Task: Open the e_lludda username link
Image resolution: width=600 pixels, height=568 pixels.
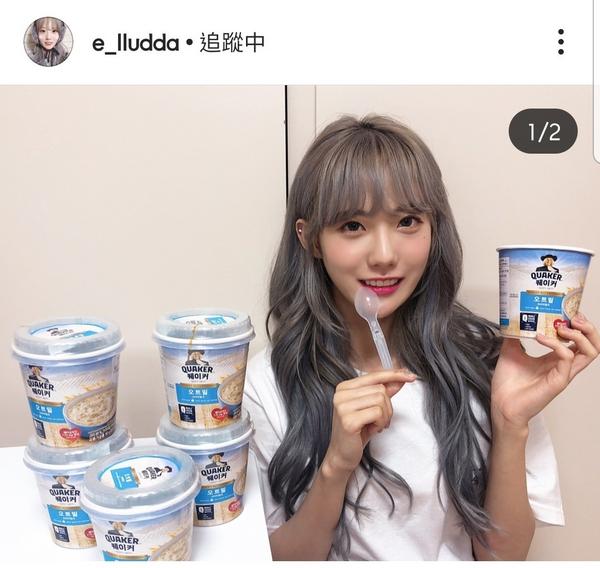Action: click(134, 43)
